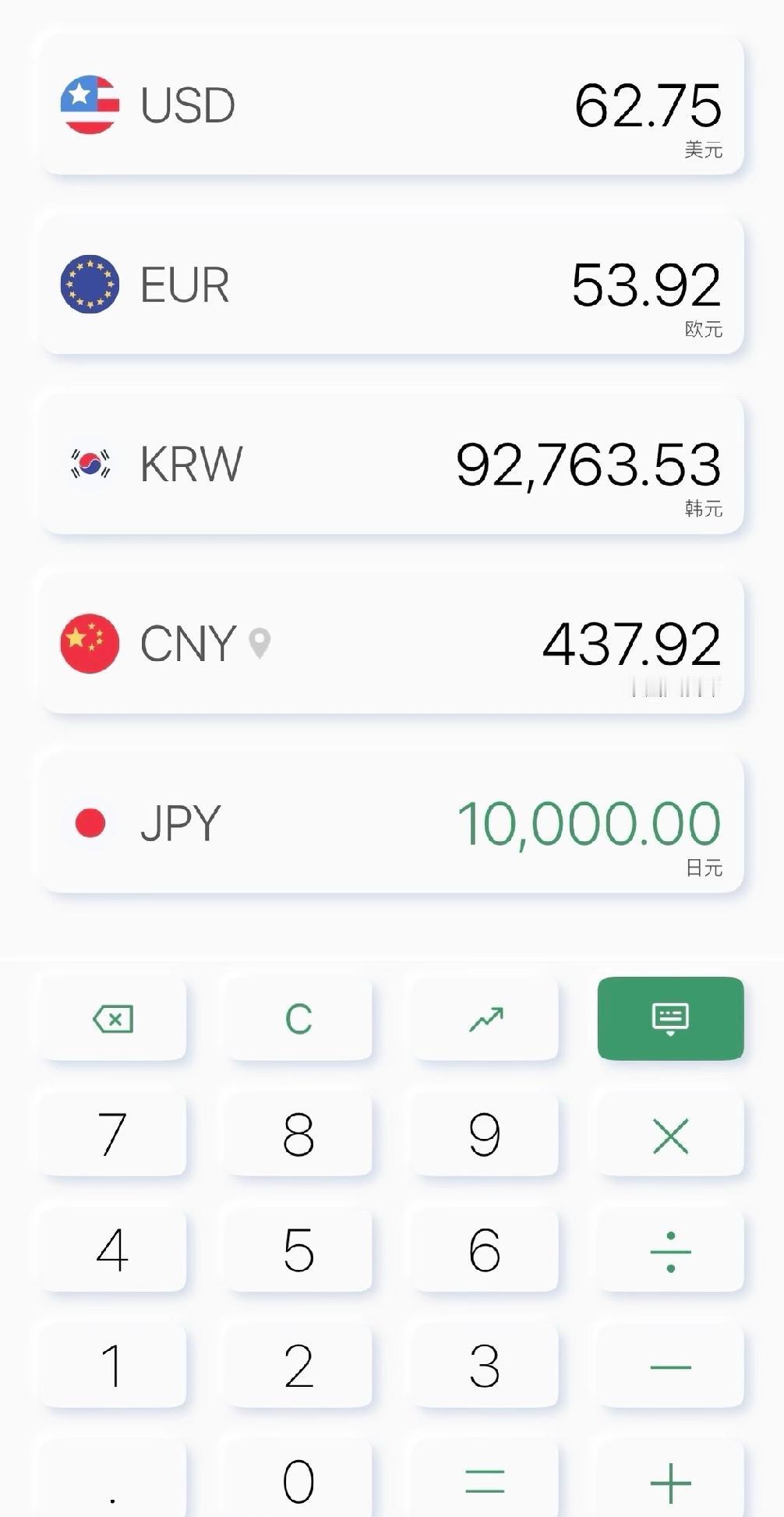Open the EUR currency entry

pyautogui.click(x=390, y=284)
